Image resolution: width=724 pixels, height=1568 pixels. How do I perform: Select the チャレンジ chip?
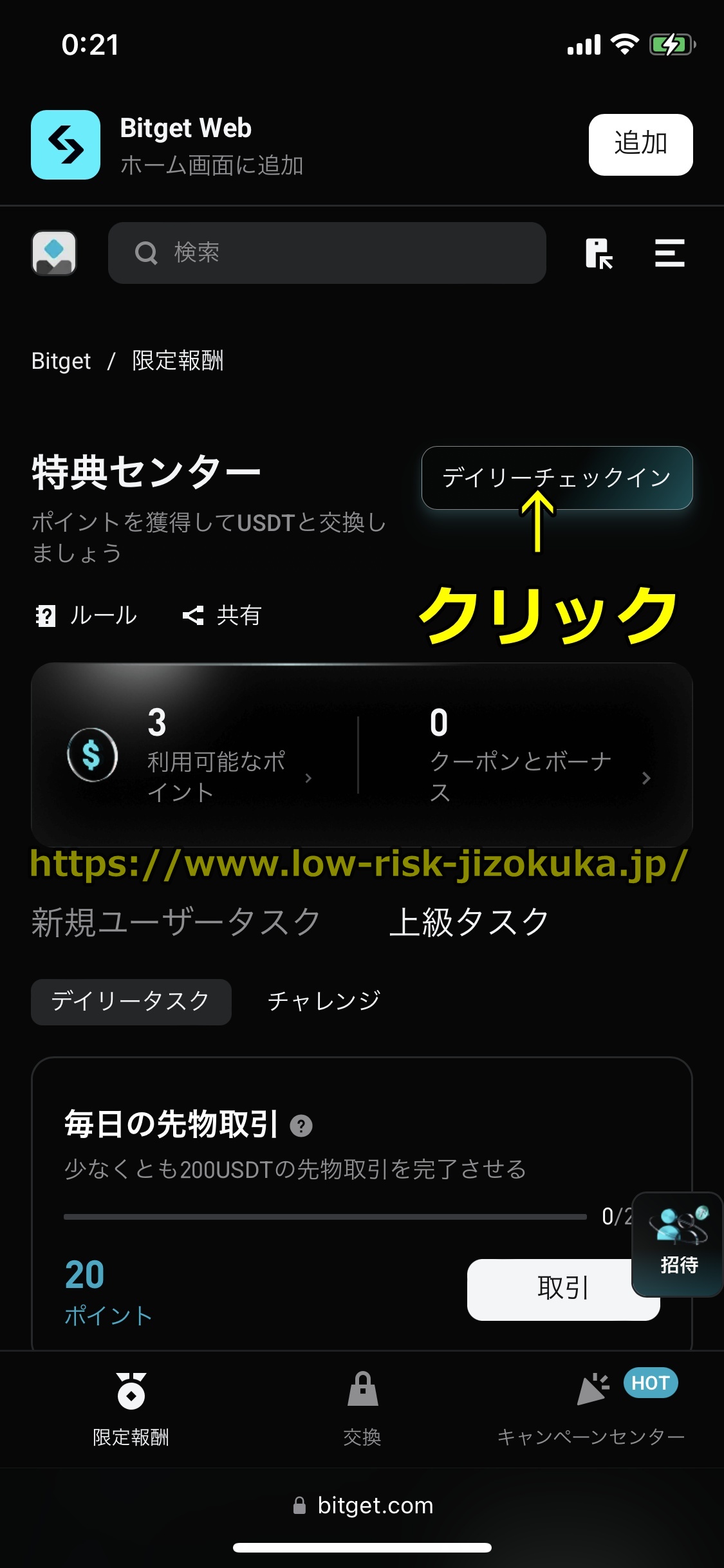tap(324, 1002)
